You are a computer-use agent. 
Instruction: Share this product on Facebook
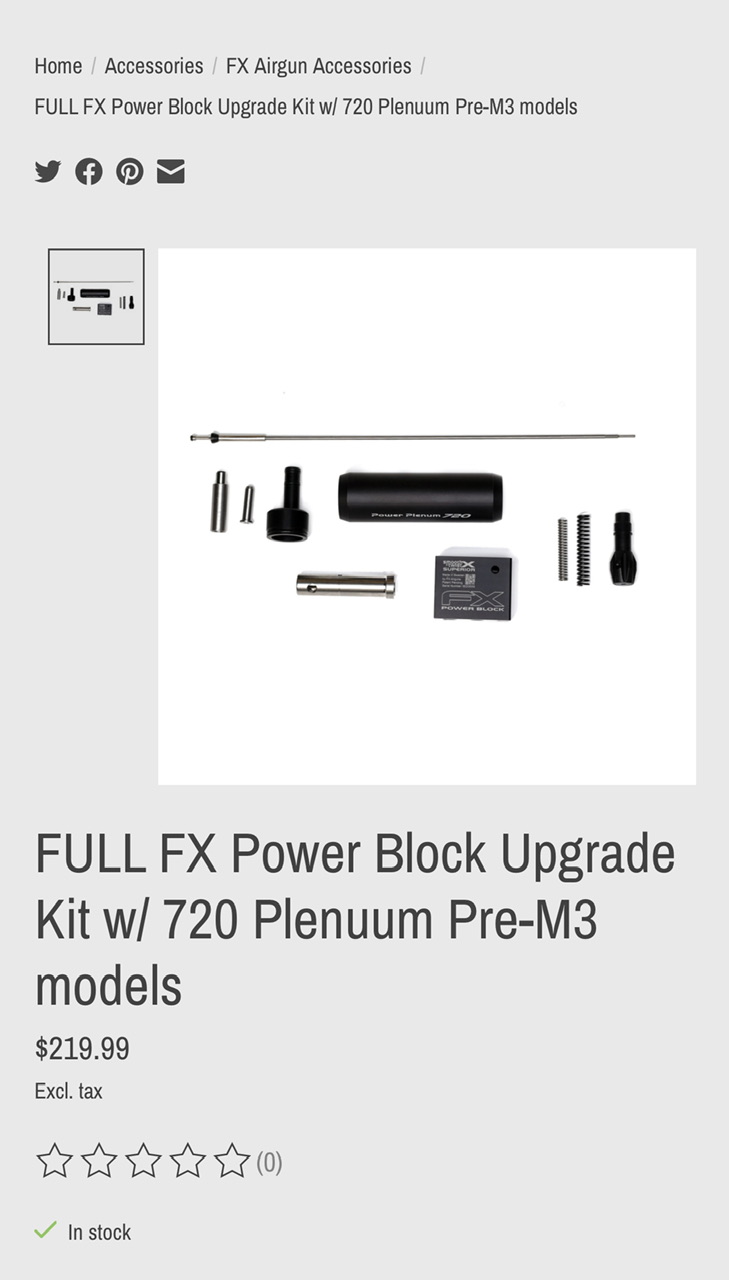coord(89,172)
